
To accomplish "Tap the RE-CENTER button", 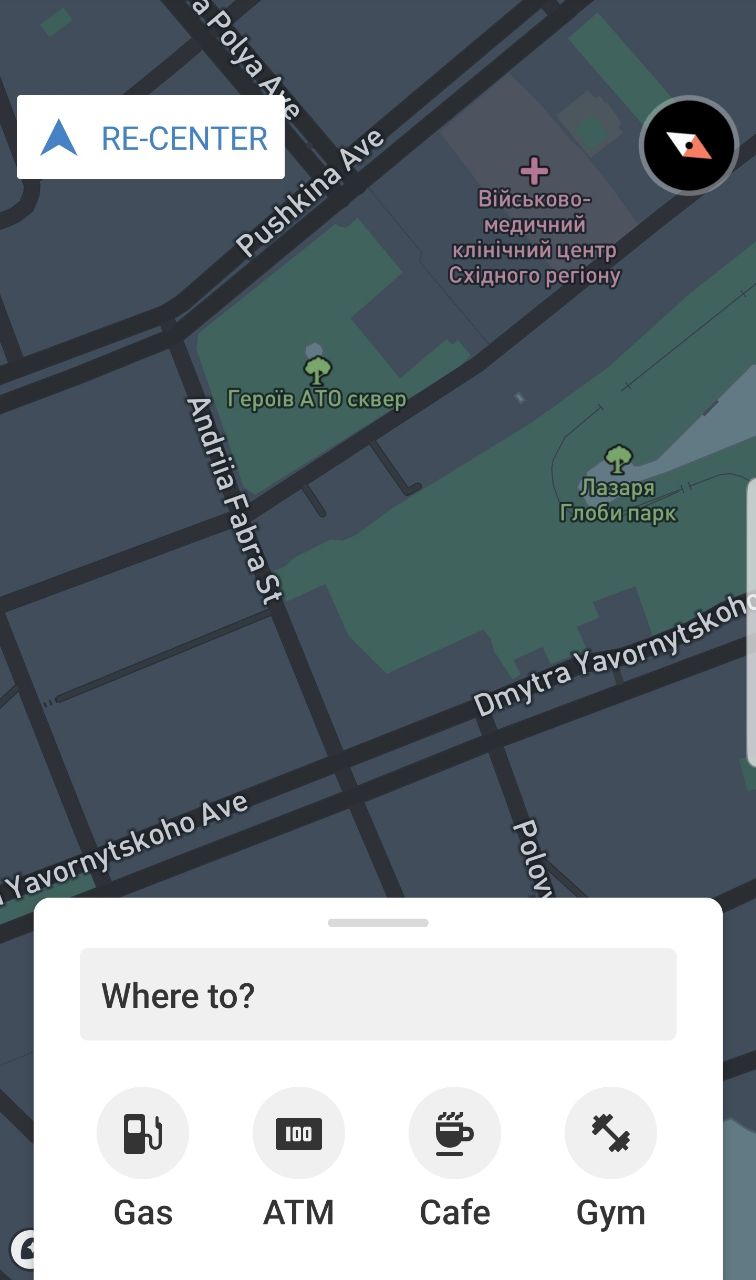I will coord(151,137).
